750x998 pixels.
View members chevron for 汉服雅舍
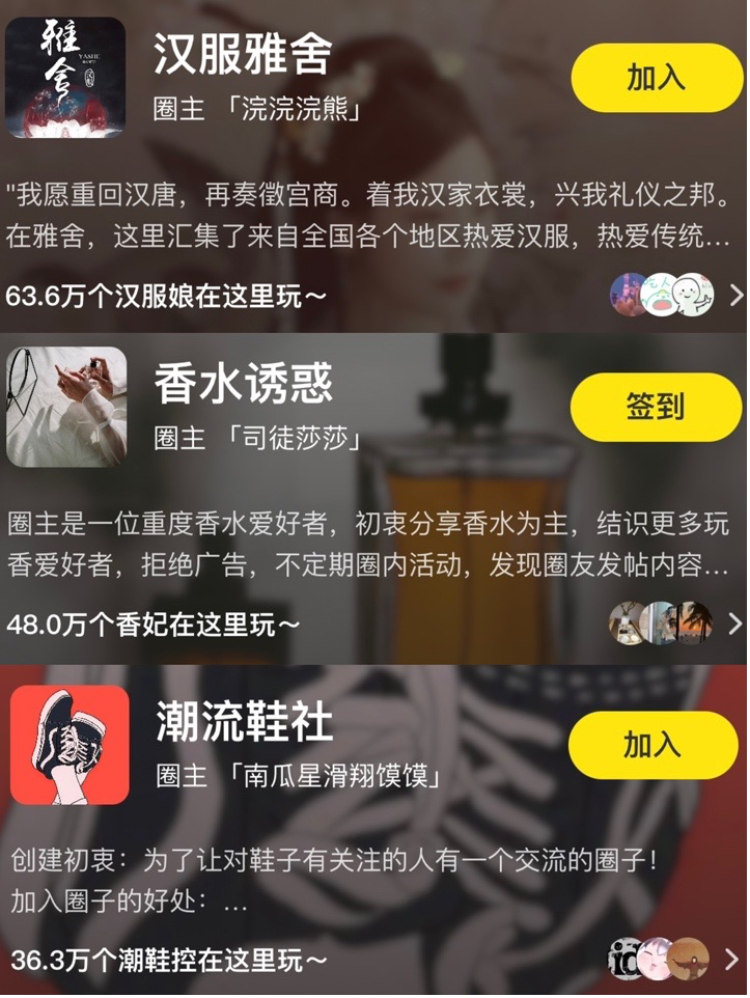tap(735, 295)
